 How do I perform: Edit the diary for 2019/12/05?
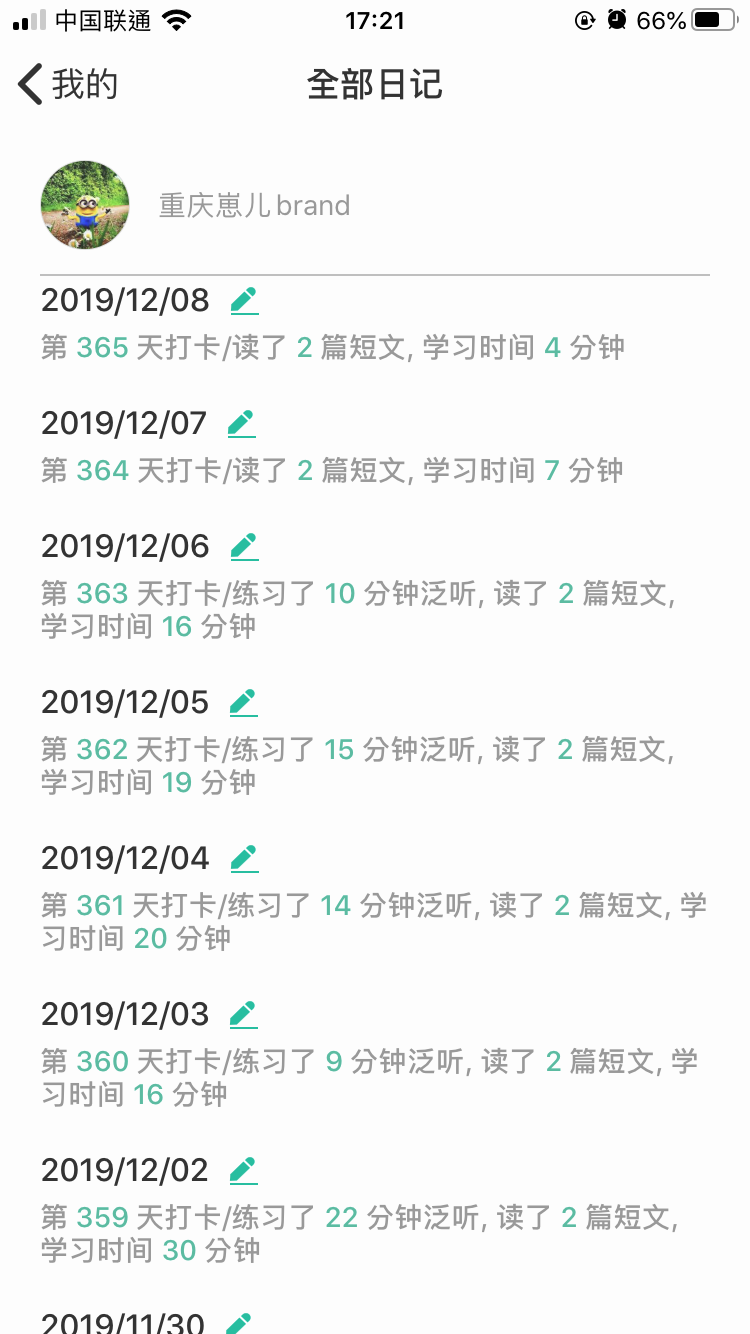point(243,702)
